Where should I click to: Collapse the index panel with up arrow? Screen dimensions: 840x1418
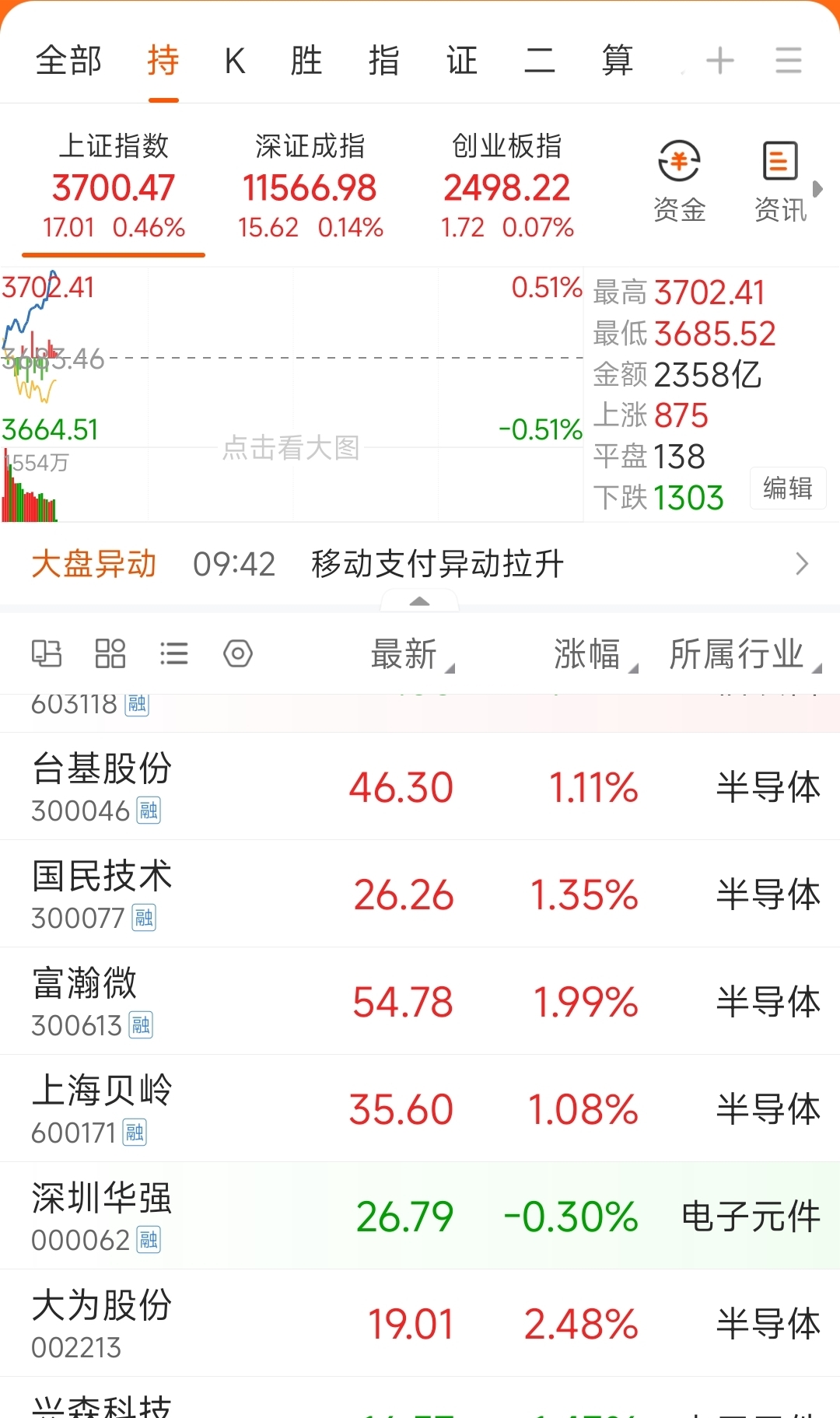(x=419, y=601)
